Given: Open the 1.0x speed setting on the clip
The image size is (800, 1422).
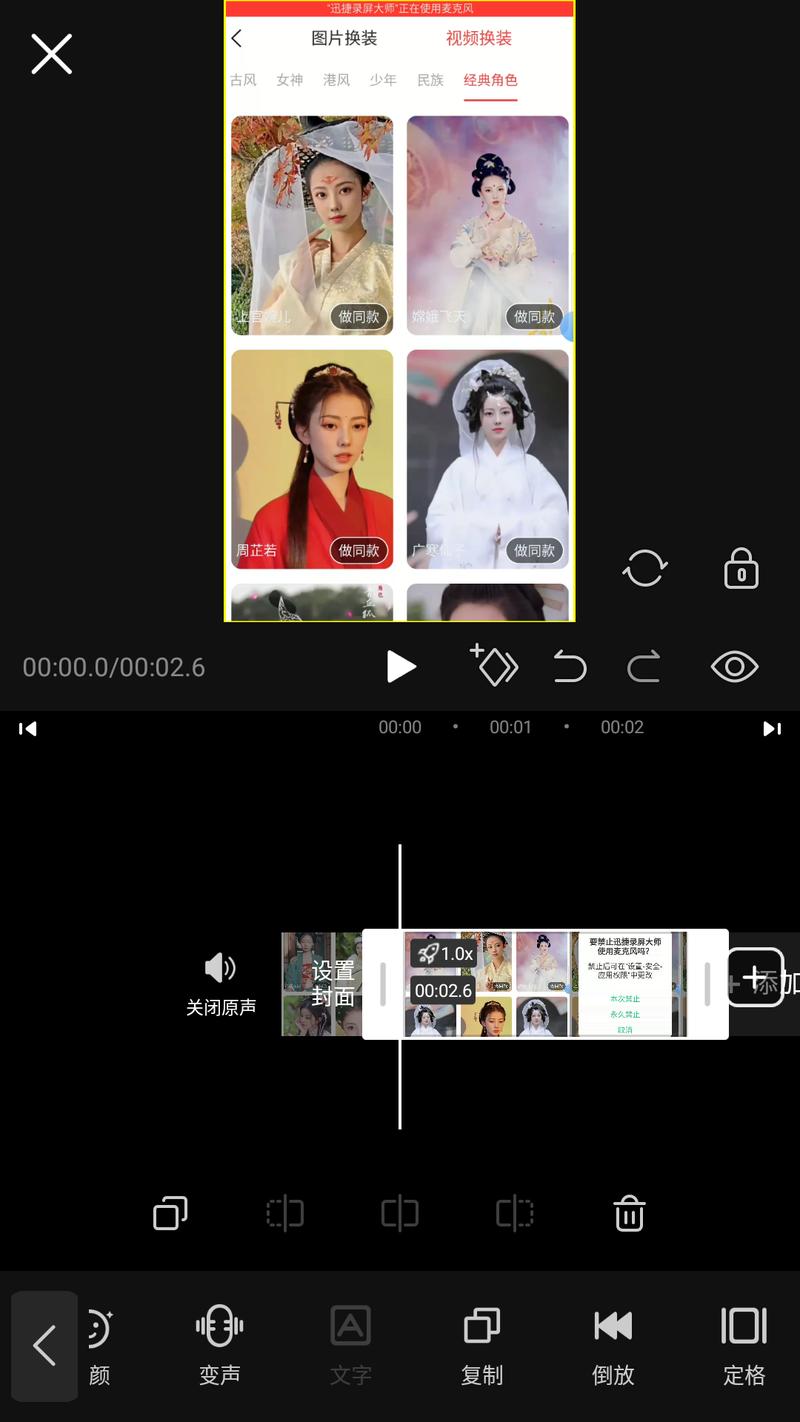Looking at the screenshot, I should click(447, 954).
